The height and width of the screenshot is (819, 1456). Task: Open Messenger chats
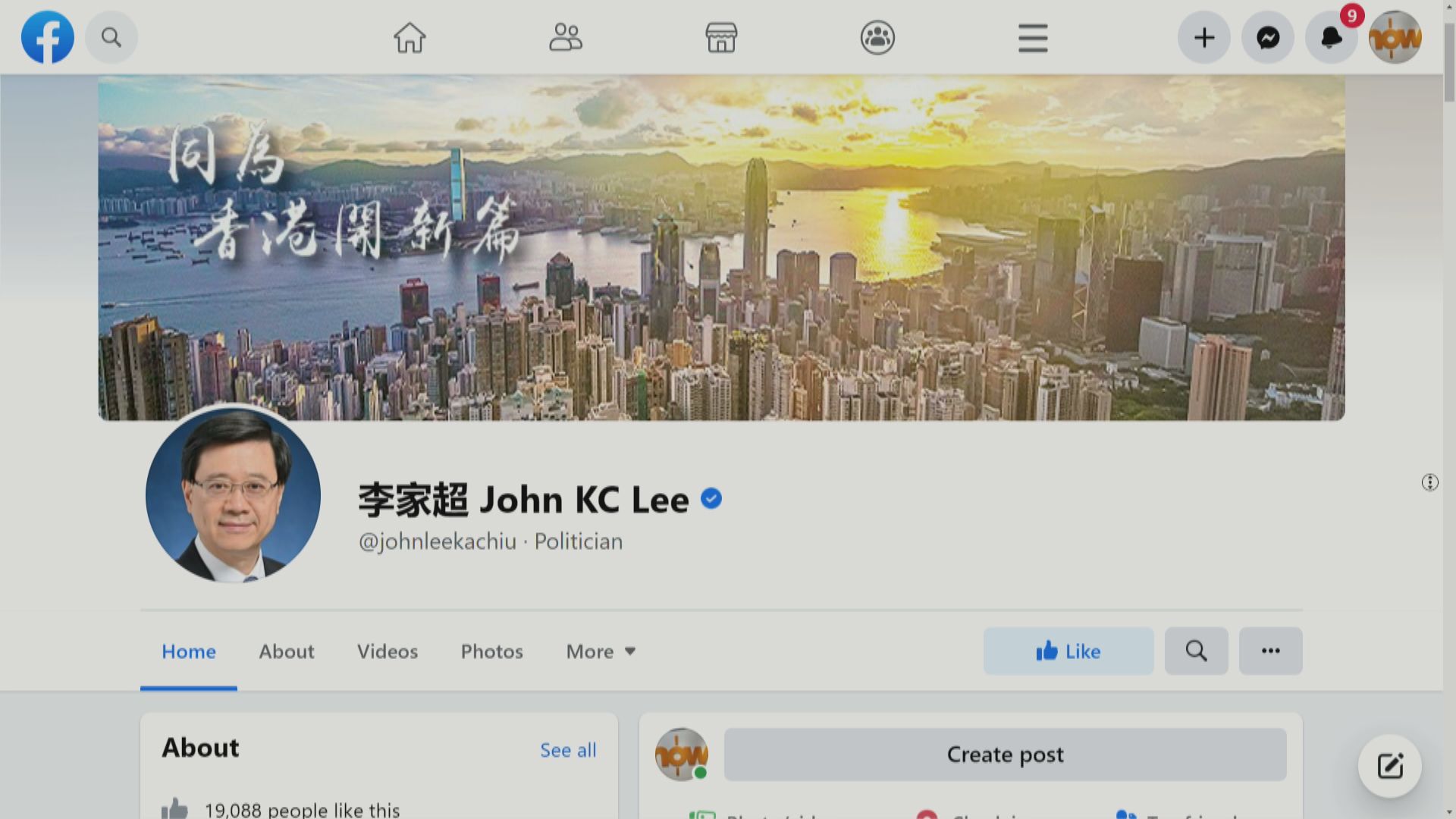point(1268,37)
